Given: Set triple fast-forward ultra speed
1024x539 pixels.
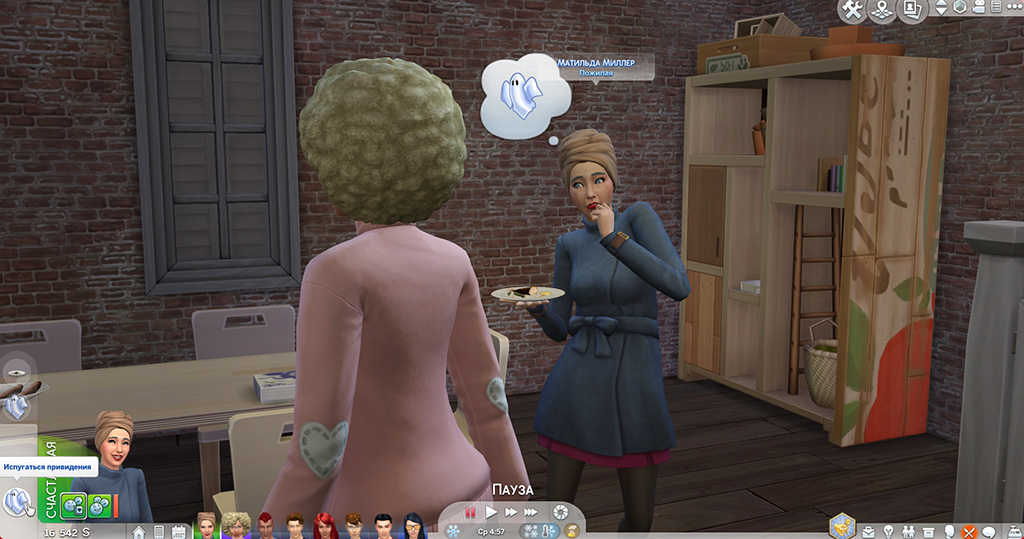Looking at the screenshot, I should (x=530, y=512).
